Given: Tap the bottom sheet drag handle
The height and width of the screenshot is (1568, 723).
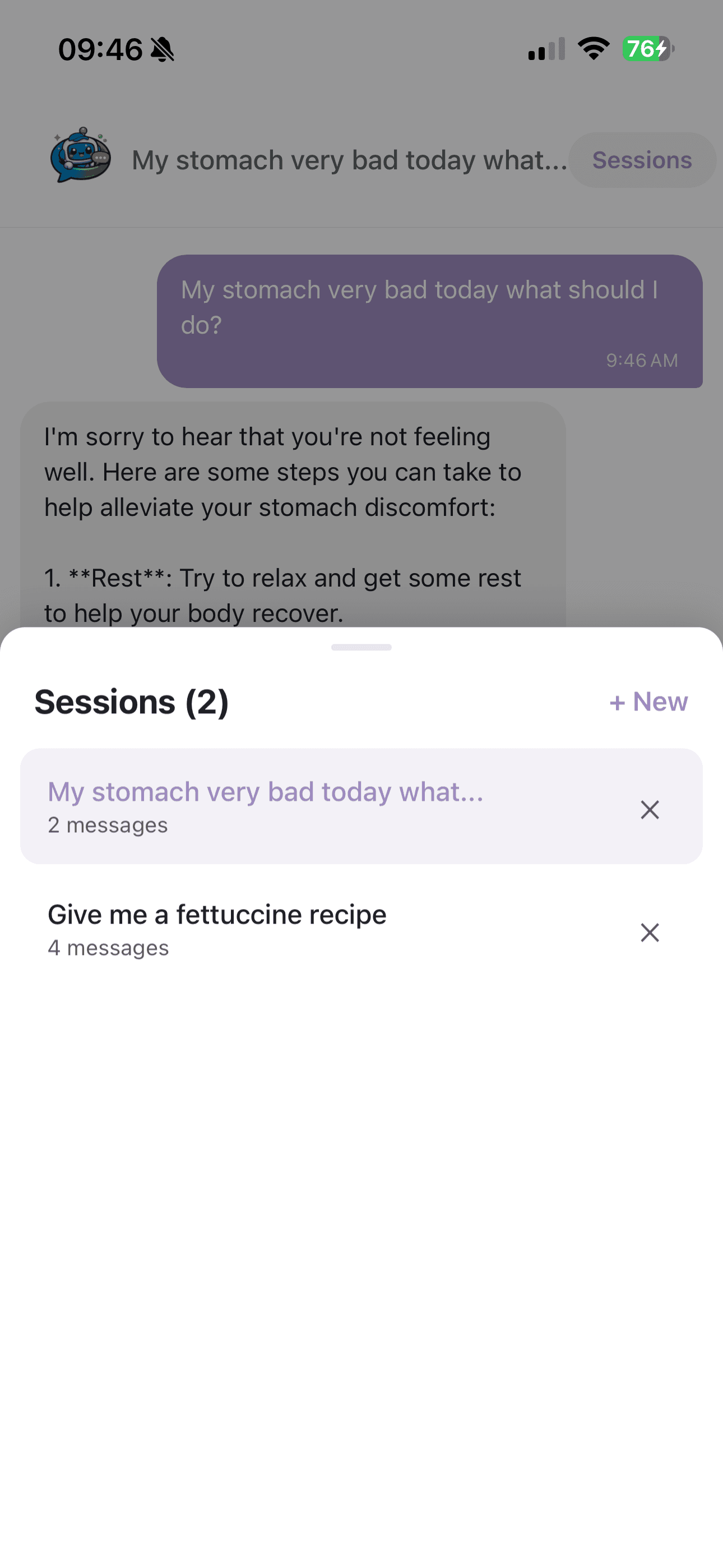Looking at the screenshot, I should pos(361,647).
